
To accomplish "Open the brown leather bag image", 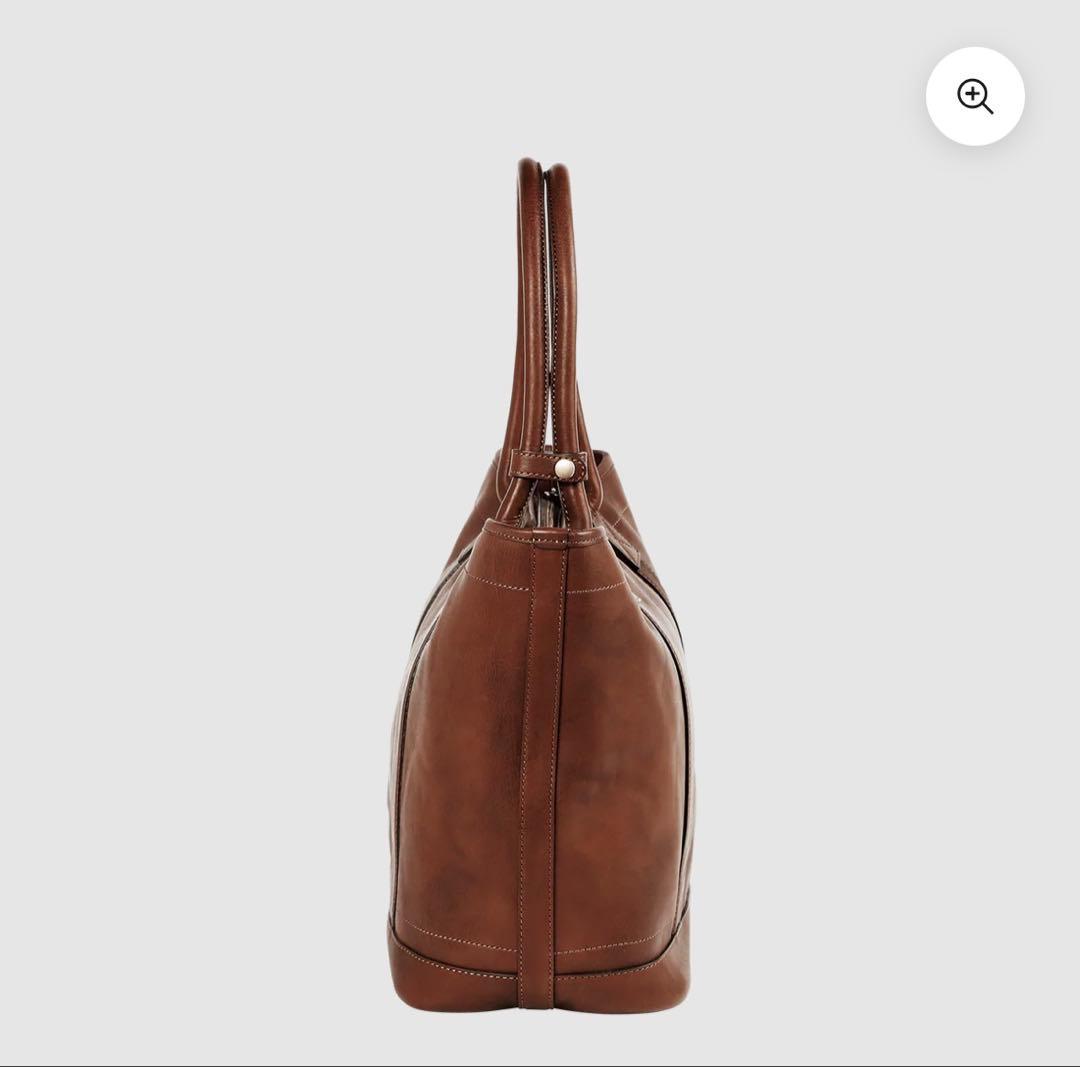I will click(x=540, y=650).
